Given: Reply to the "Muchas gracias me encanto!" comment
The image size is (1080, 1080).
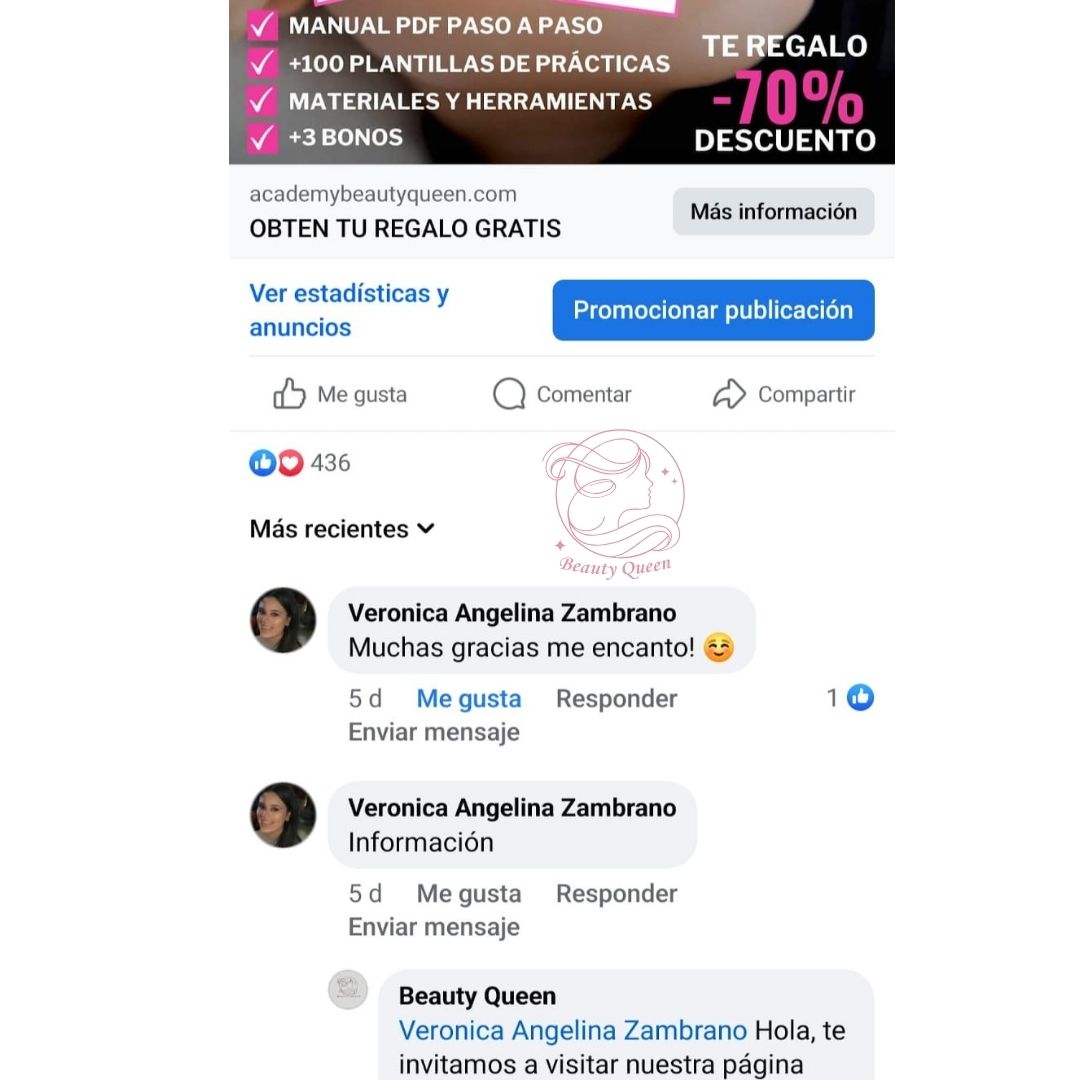Looking at the screenshot, I should pyautogui.click(x=616, y=699).
